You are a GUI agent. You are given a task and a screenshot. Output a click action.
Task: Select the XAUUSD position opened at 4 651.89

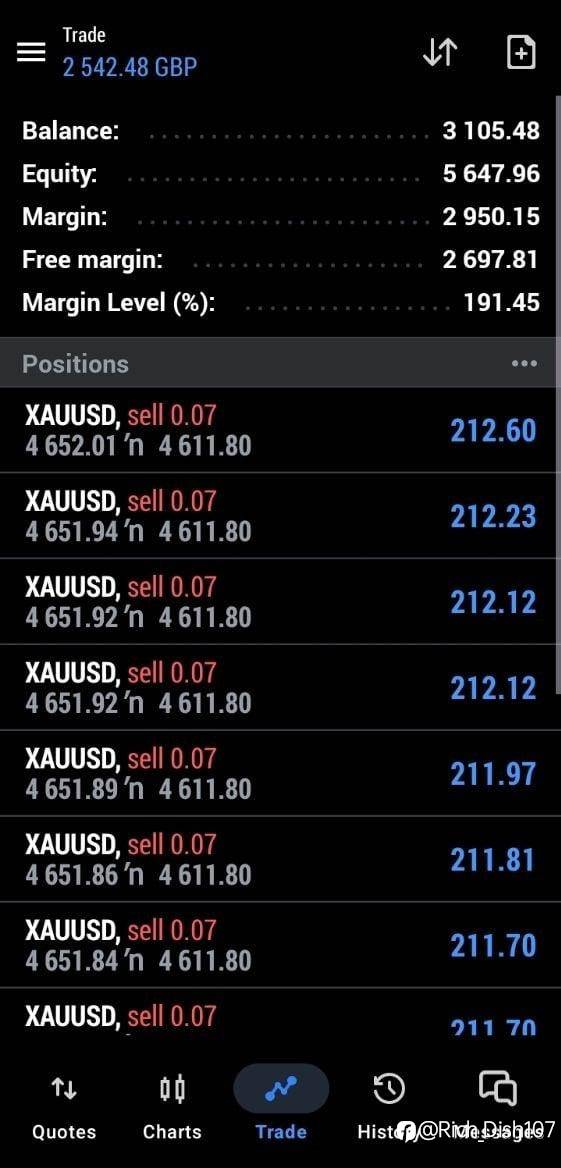[280, 773]
